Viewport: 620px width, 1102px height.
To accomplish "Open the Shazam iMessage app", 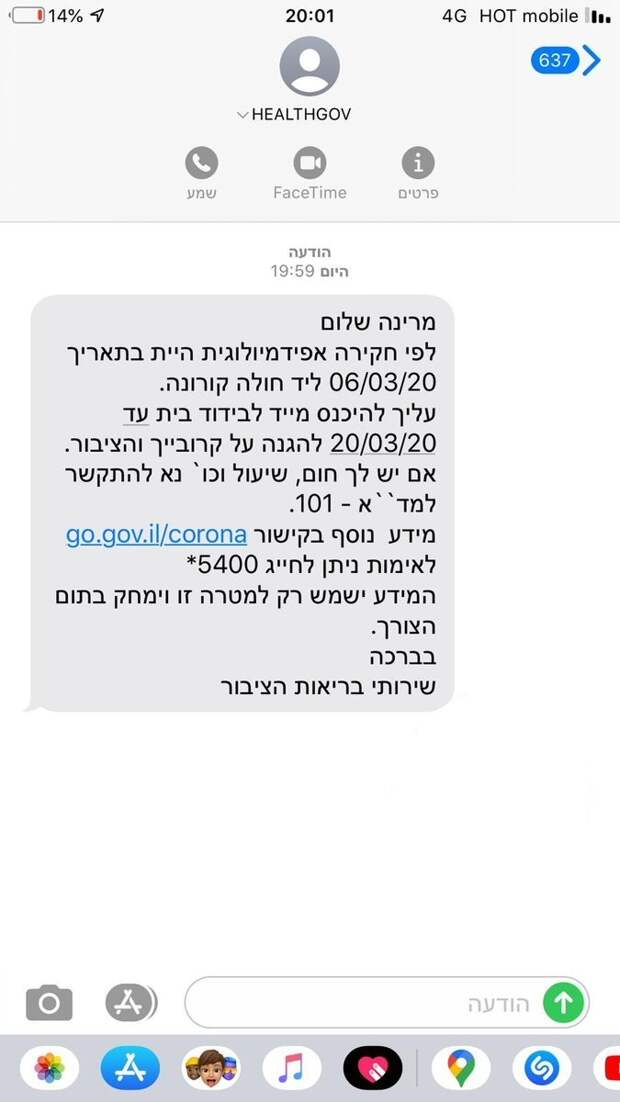I will pyautogui.click(x=541, y=1070).
